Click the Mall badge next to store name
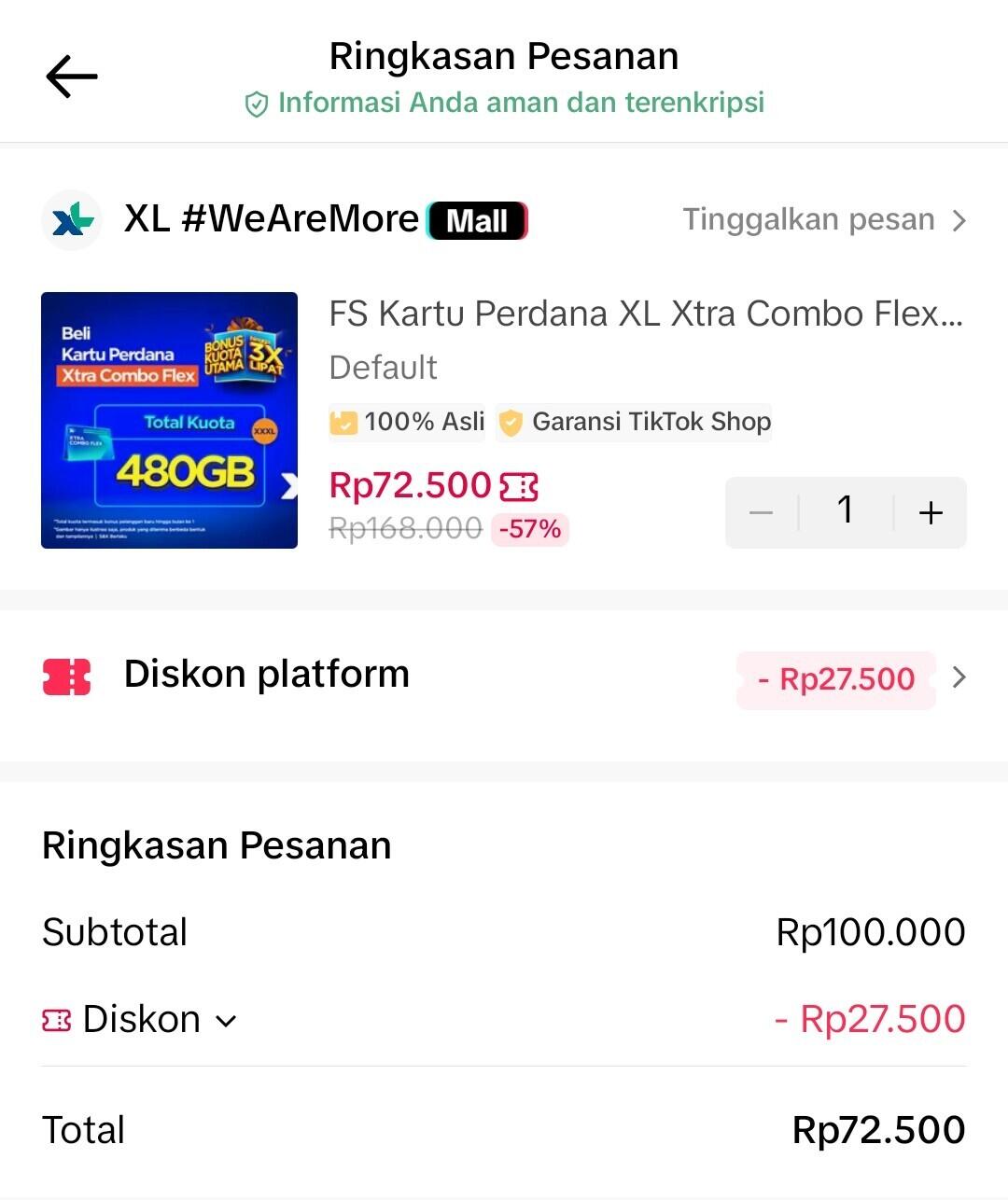Viewport: 1008px width, 1200px height. (x=477, y=220)
